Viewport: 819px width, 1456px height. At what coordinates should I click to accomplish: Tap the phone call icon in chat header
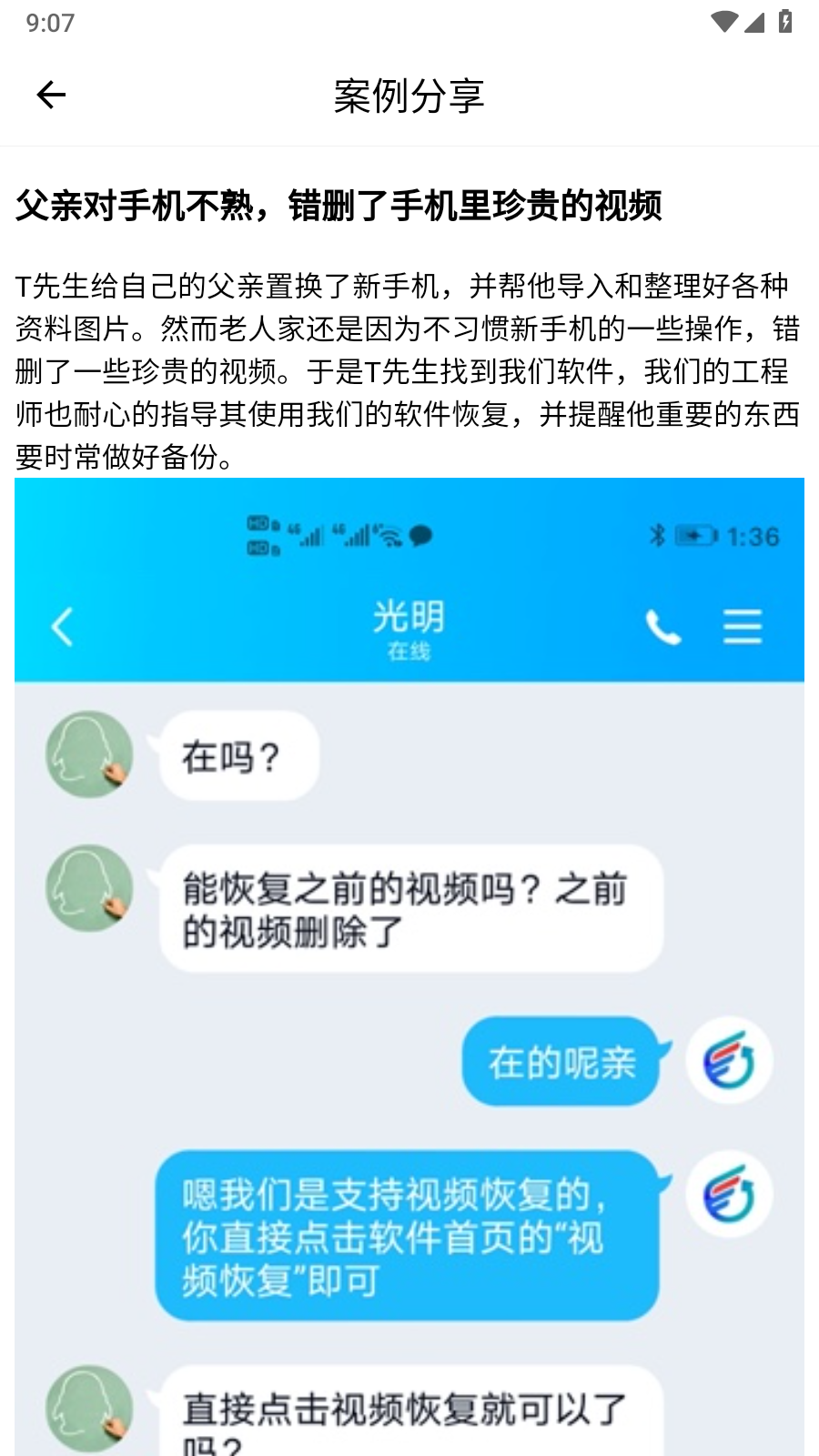[x=662, y=627]
